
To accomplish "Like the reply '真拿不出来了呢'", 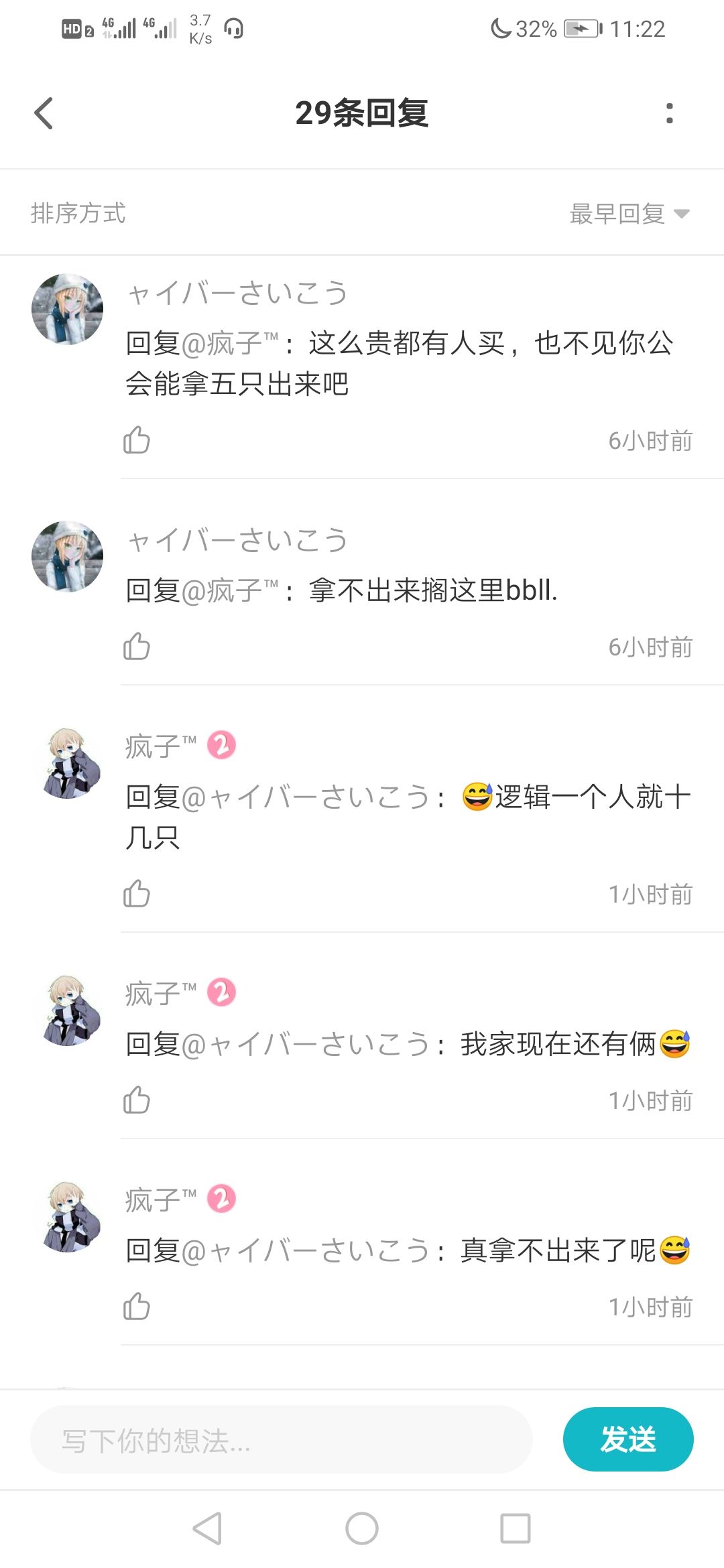I will (x=136, y=1305).
